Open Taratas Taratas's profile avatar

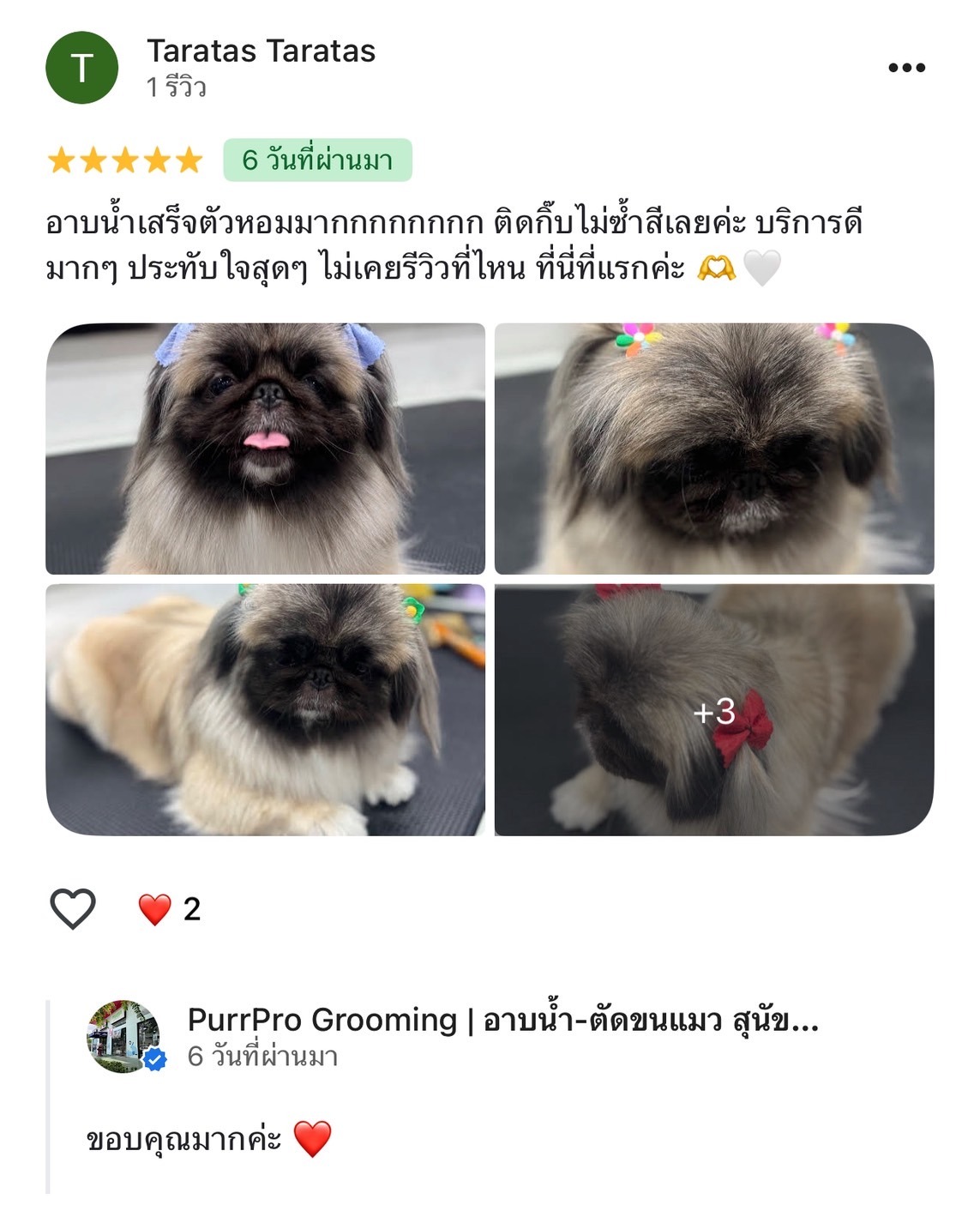point(81,68)
